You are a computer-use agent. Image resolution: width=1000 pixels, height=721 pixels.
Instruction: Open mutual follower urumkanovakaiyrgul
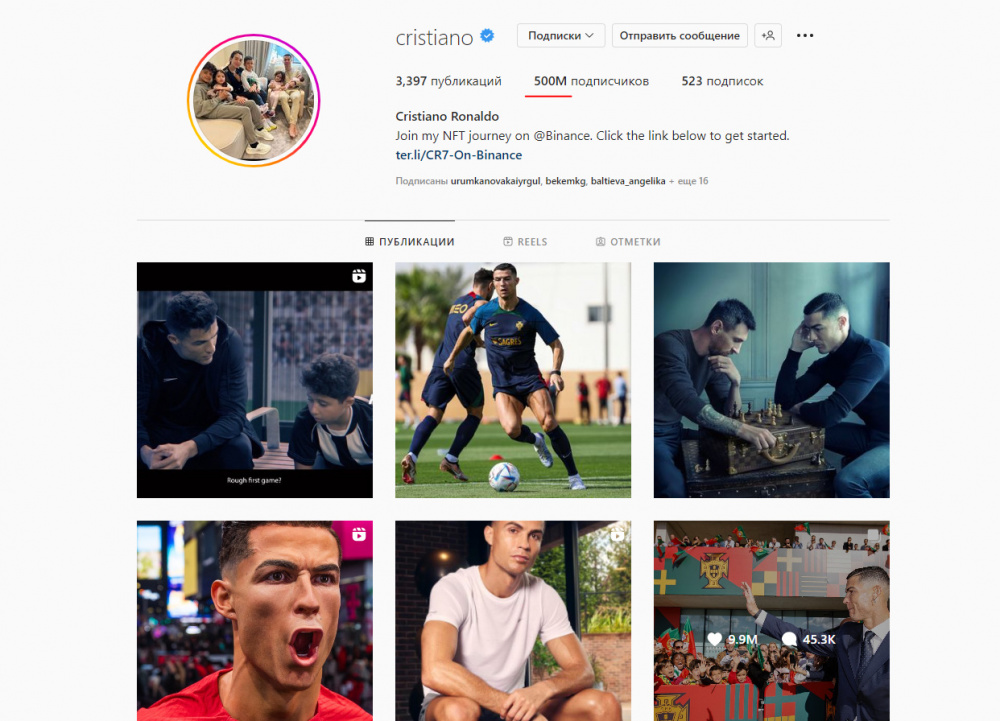(495, 181)
